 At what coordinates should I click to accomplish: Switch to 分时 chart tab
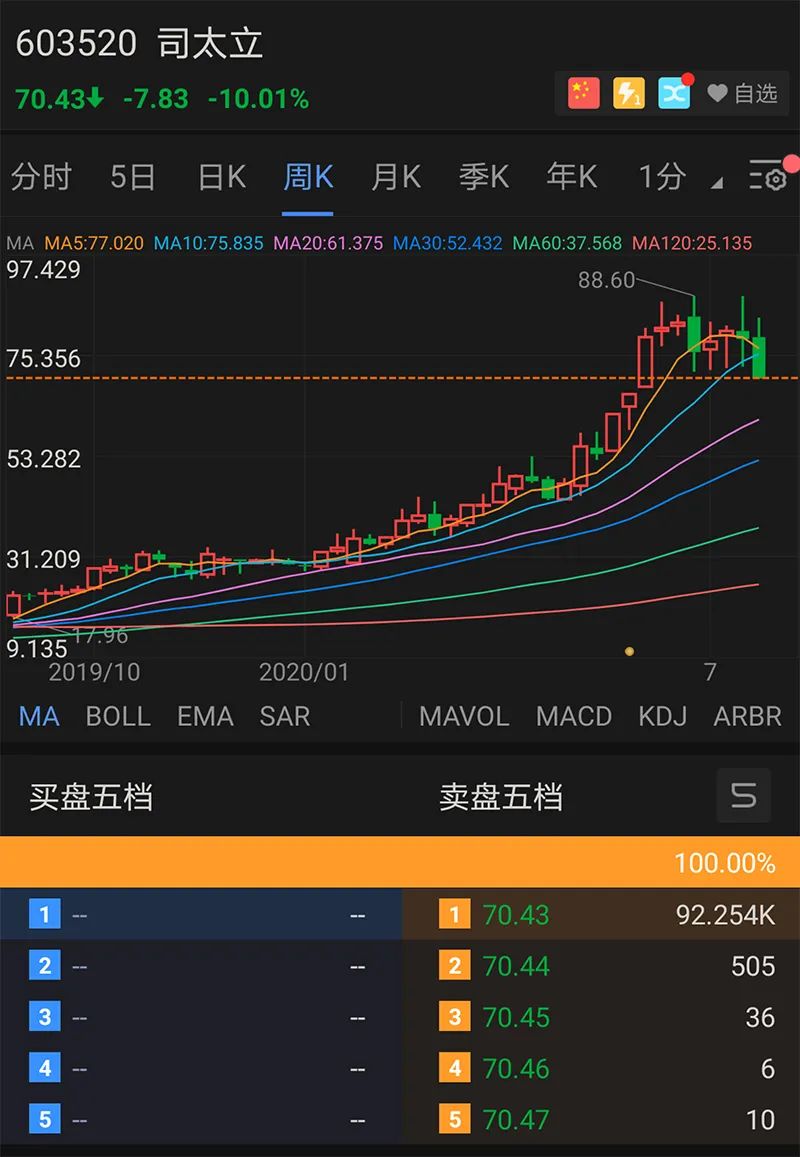tap(41, 177)
